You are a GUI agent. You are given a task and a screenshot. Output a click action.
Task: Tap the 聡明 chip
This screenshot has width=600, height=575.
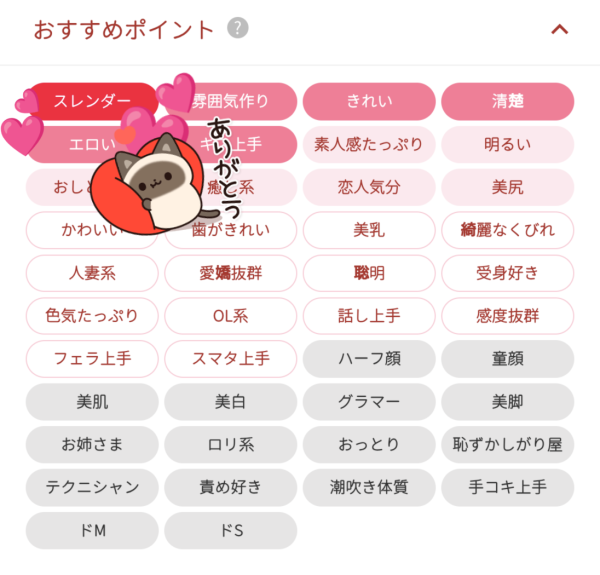pos(369,273)
